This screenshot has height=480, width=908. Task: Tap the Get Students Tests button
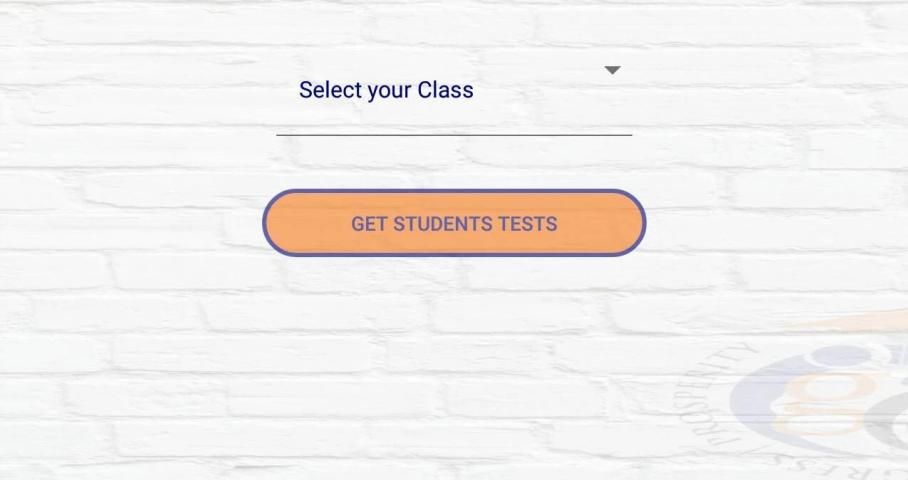tap(454, 223)
